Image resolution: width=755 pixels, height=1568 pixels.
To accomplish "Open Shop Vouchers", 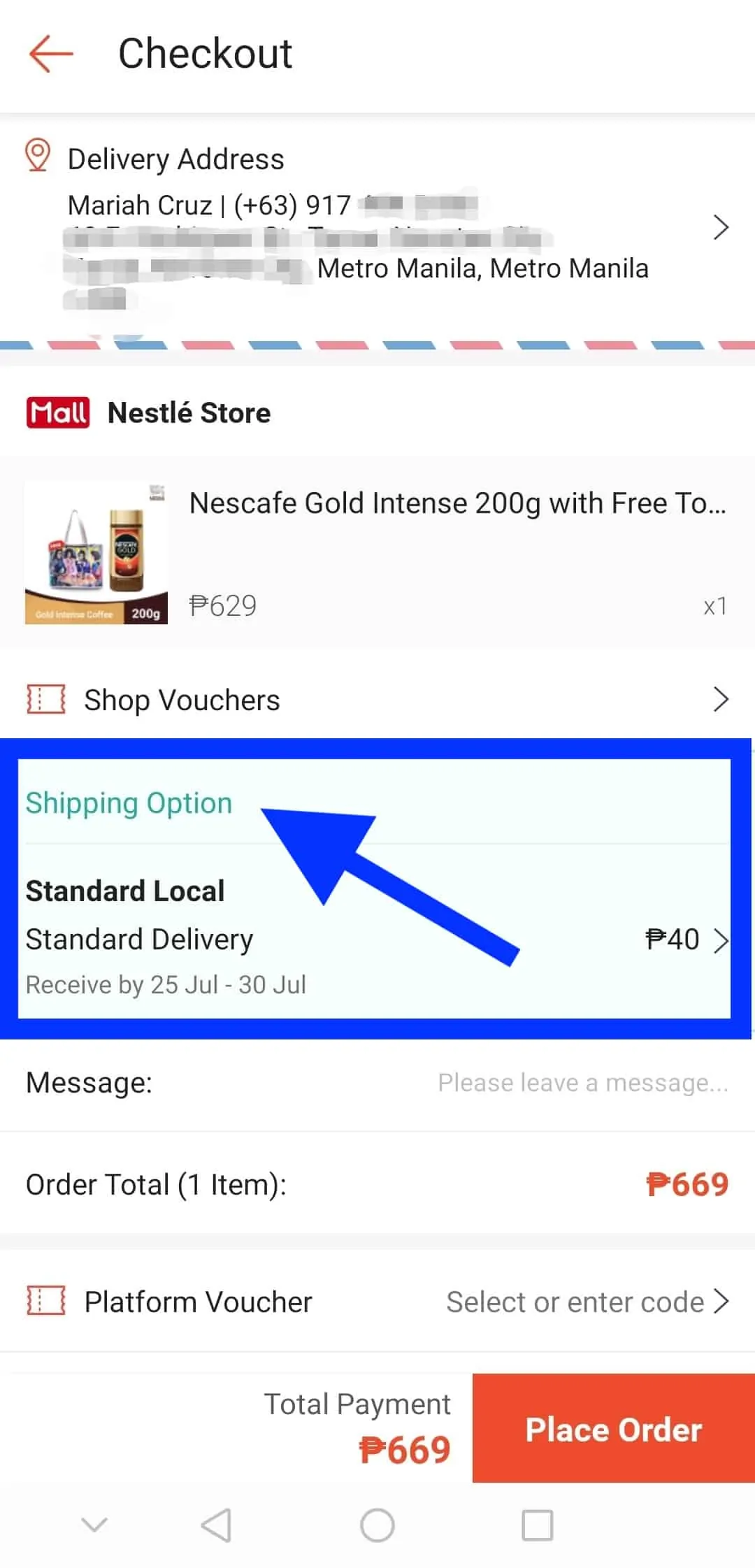I will click(377, 700).
